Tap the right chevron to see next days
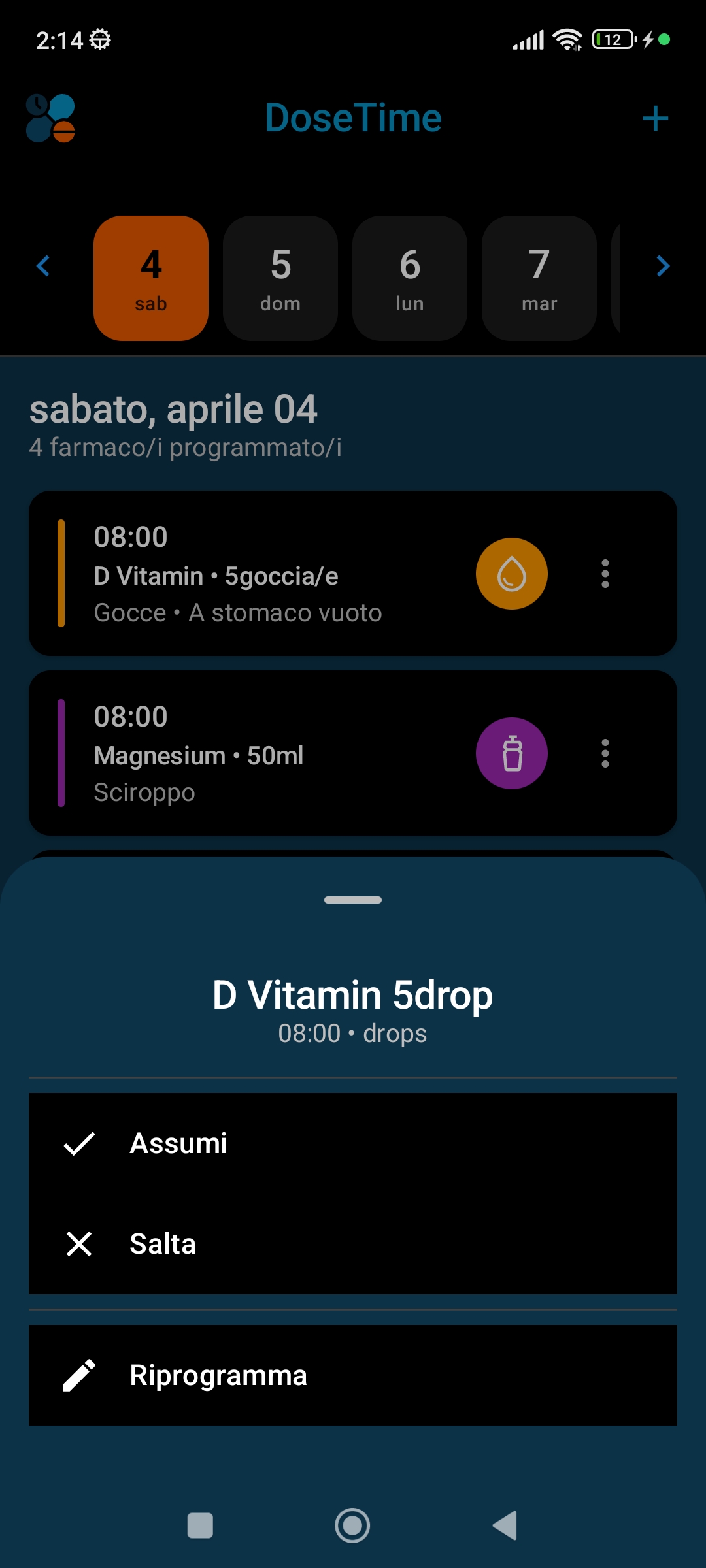The width and height of the screenshot is (706, 1568). pos(663,266)
